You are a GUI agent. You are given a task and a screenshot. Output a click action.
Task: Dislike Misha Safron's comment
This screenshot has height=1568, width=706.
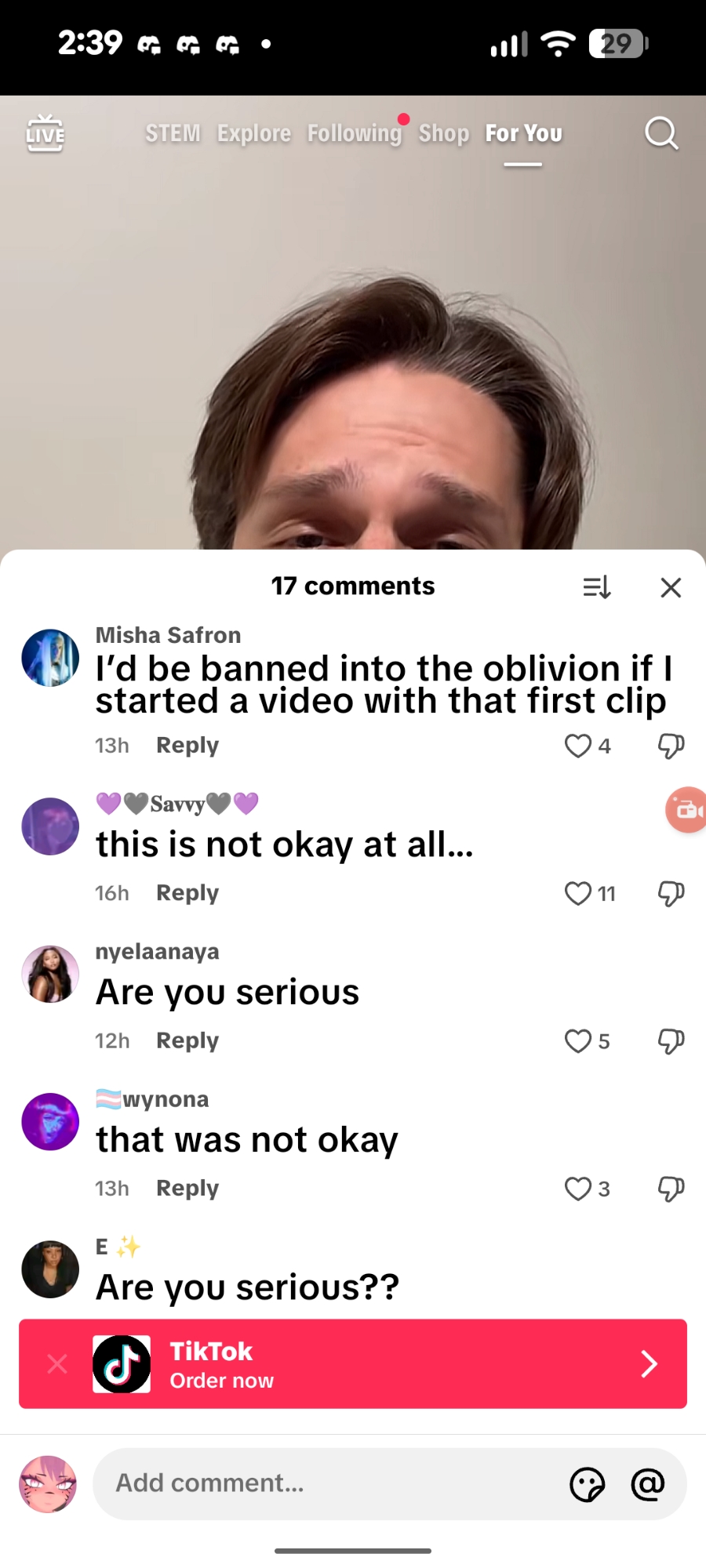pos(671,746)
